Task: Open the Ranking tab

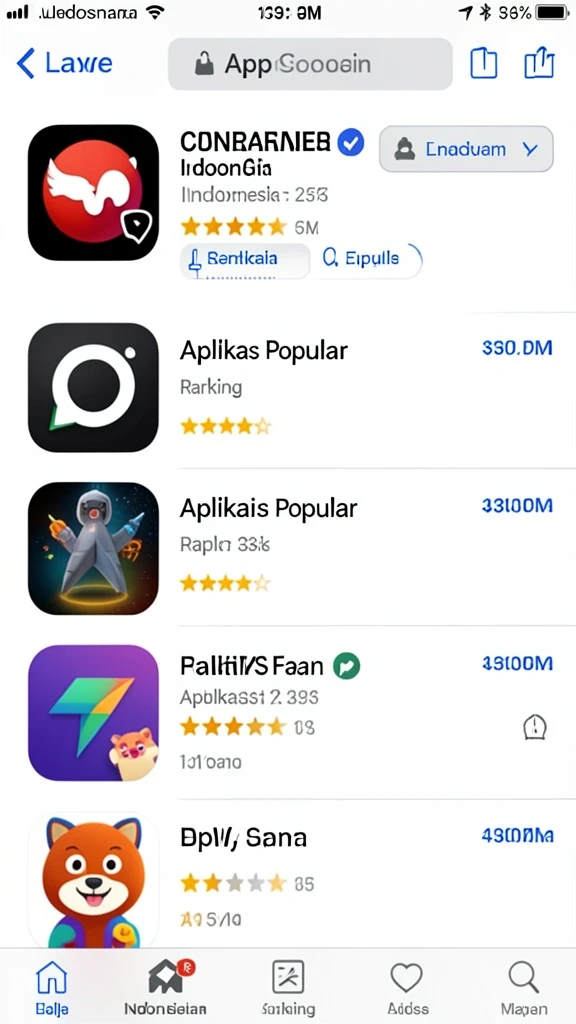Action: point(288,986)
